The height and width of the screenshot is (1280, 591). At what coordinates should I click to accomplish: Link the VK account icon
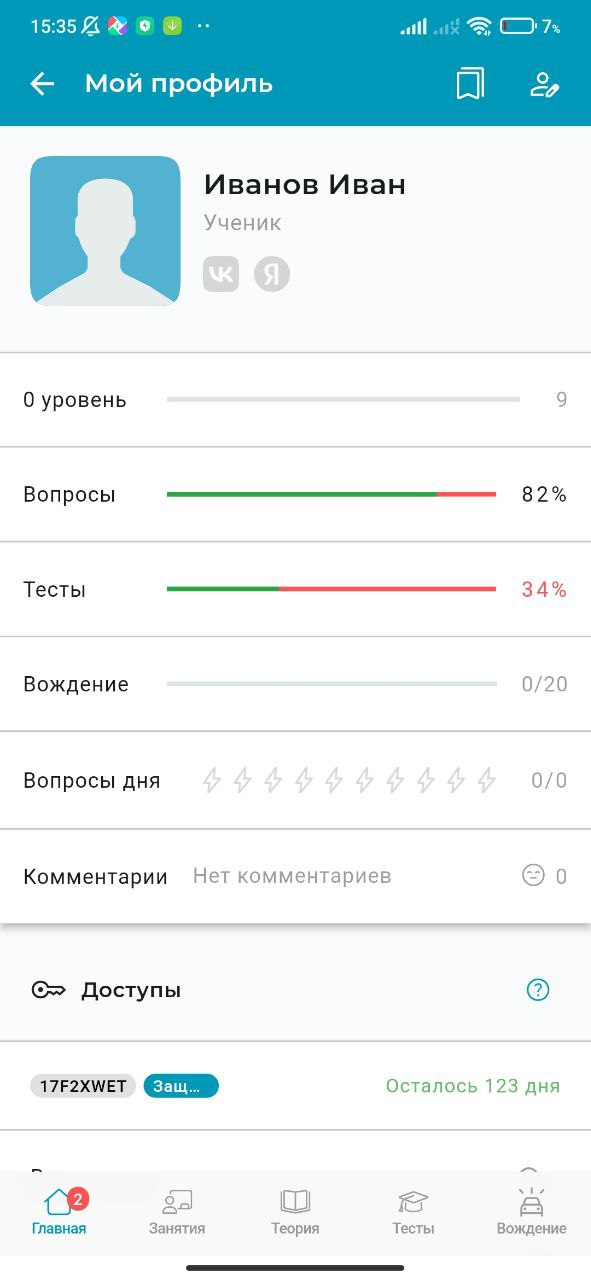coord(221,274)
